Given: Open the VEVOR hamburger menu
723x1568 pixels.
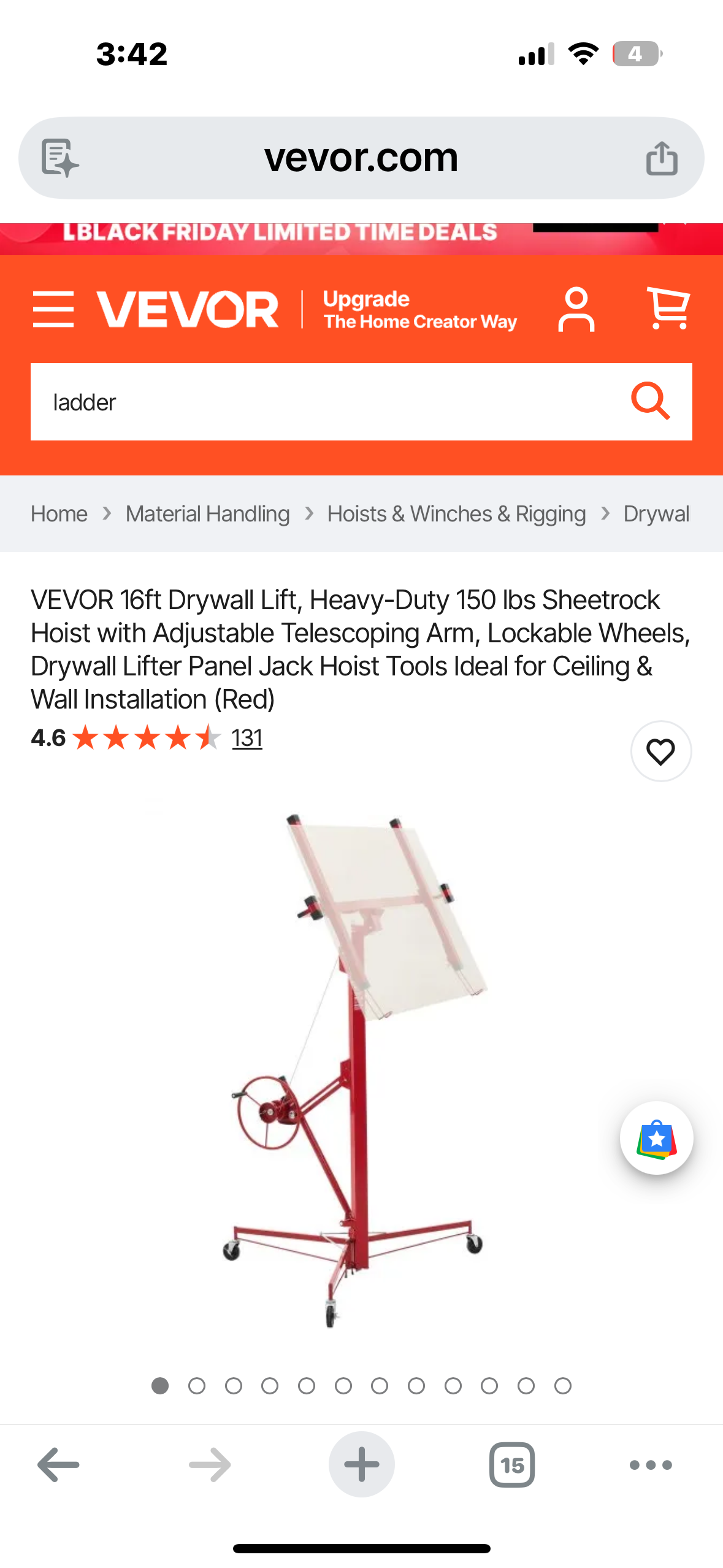Looking at the screenshot, I should coord(53,310).
